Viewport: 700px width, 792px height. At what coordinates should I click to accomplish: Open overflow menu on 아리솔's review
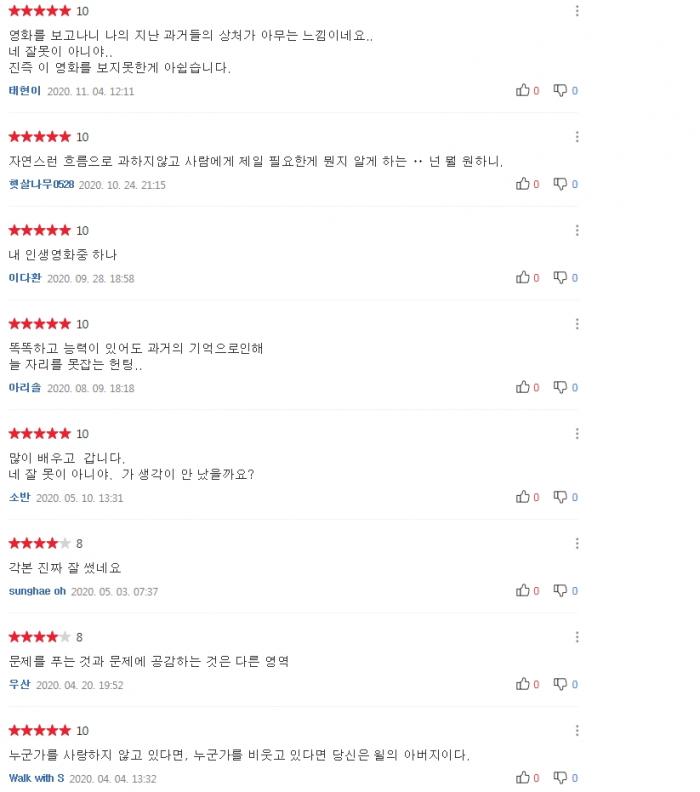[x=577, y=324]
